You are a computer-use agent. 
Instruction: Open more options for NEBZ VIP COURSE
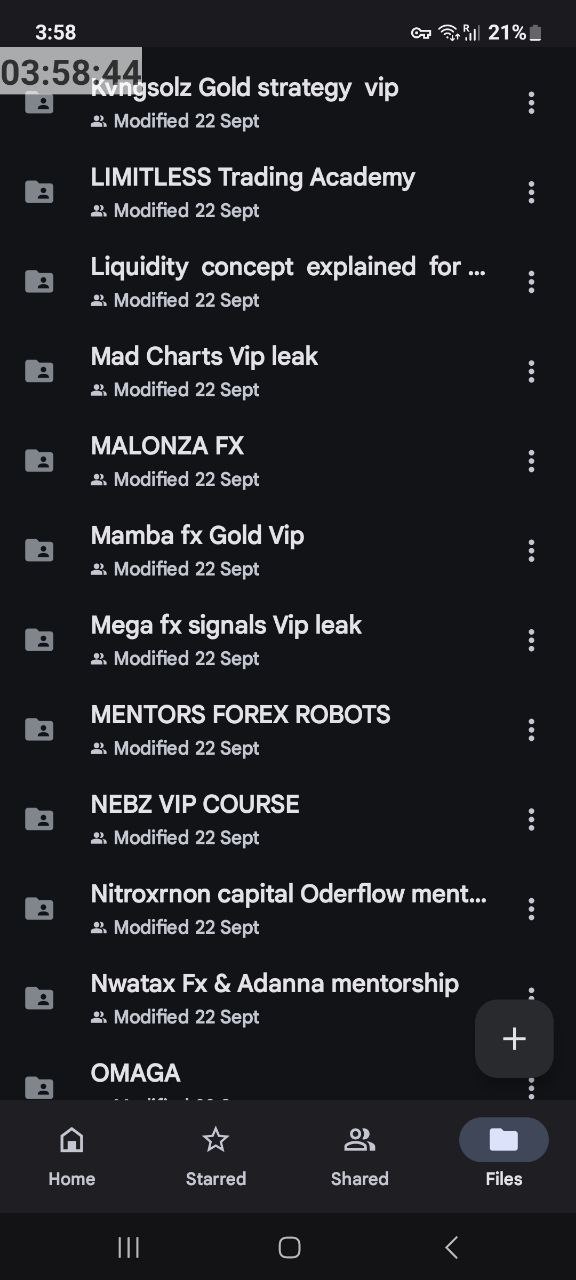coord(531,819)
